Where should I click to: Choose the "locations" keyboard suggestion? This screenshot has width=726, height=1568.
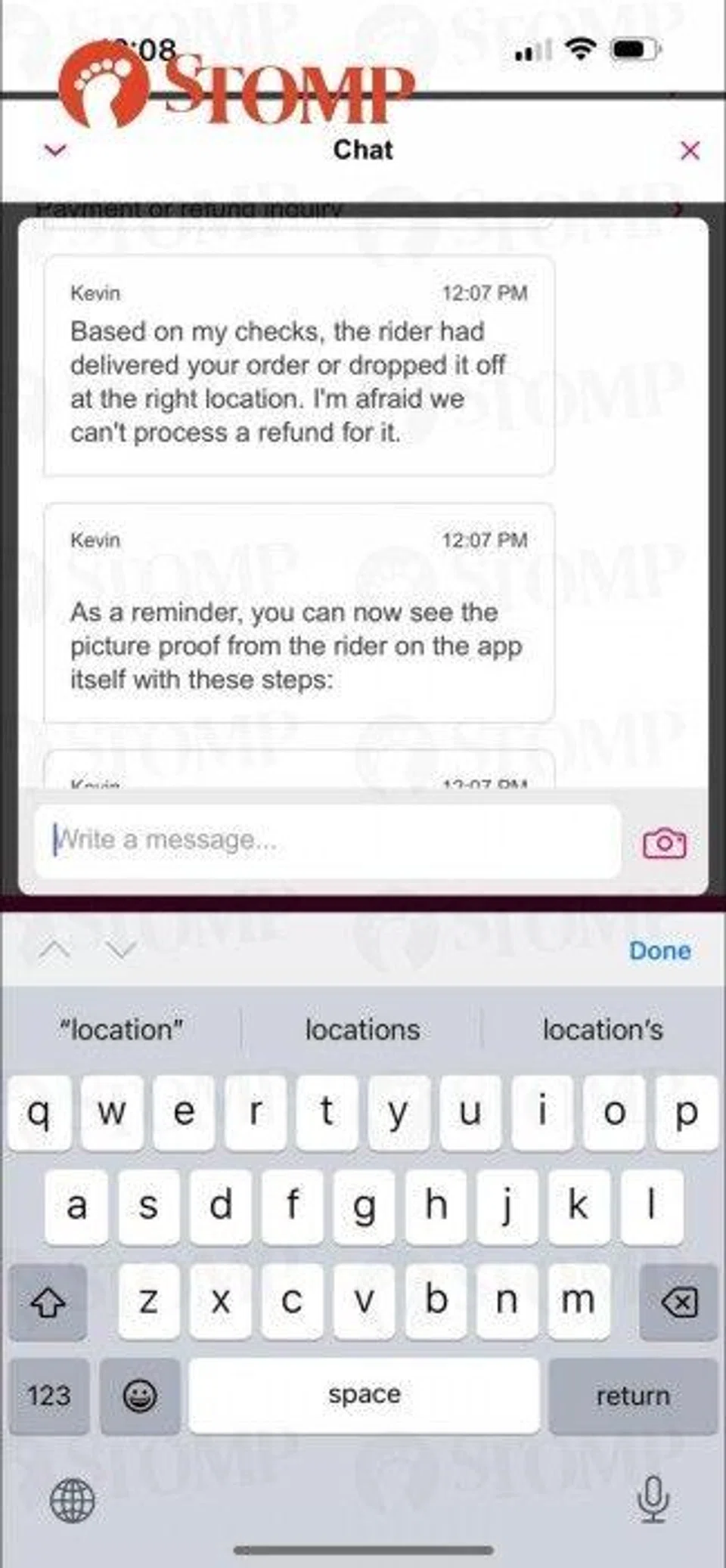coord(362,1030)
